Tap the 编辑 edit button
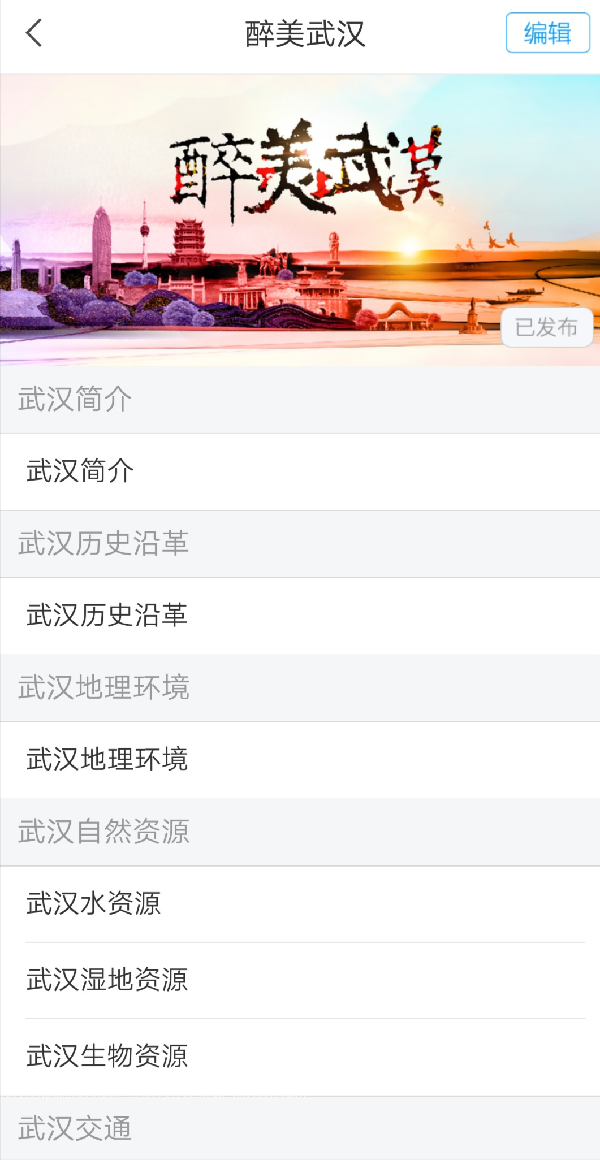 point(547,33)
